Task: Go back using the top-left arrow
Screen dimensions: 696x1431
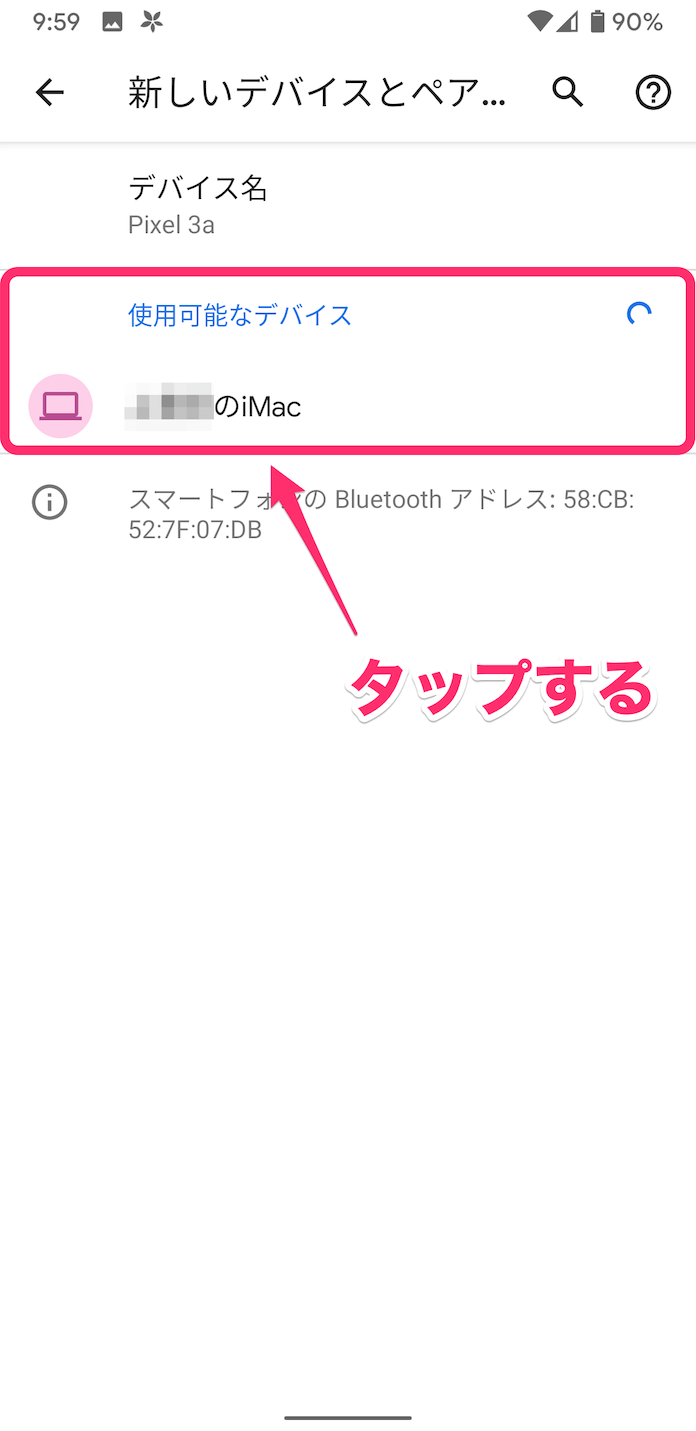Action: point(49,93)
